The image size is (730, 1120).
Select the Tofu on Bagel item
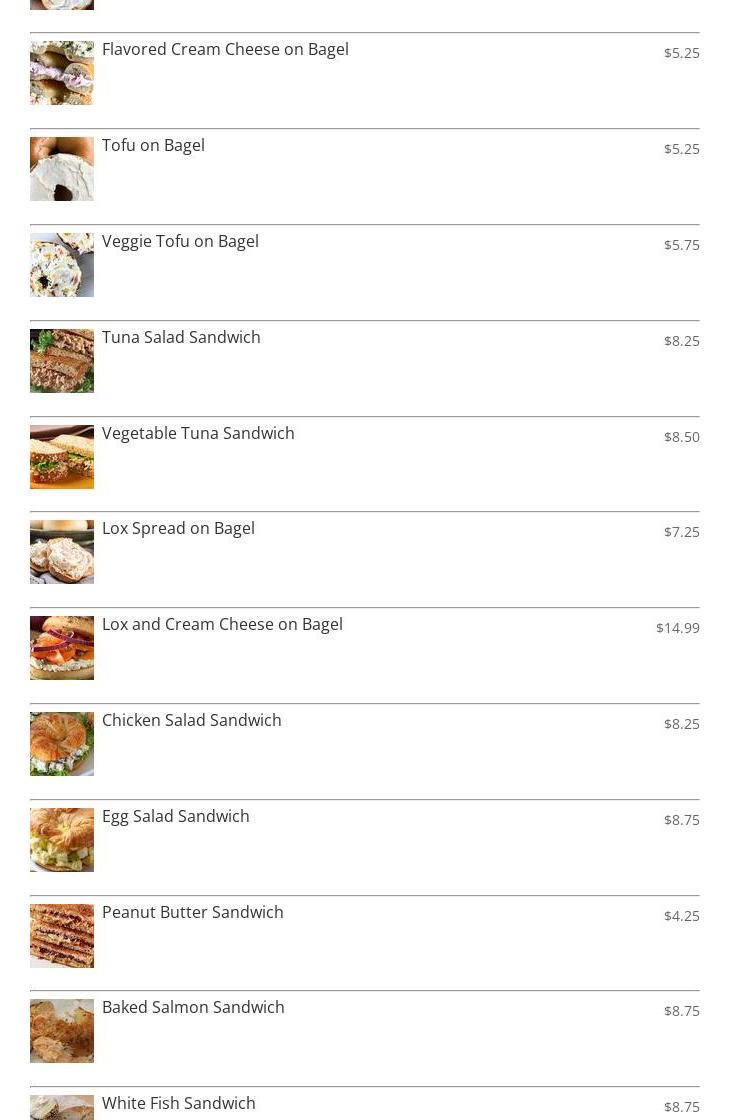point(153,146)
